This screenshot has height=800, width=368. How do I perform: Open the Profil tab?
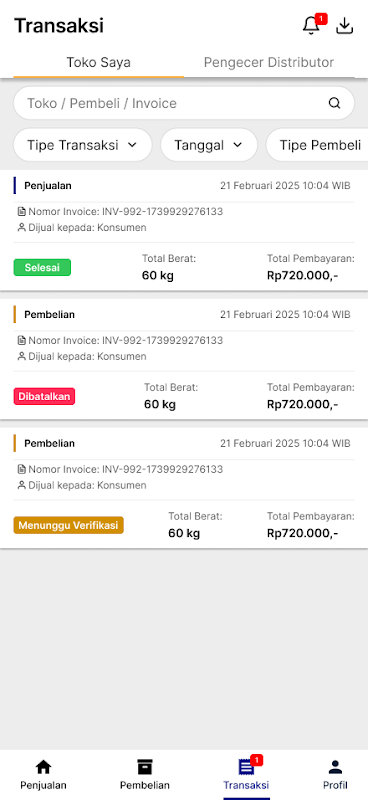(335, 774)
